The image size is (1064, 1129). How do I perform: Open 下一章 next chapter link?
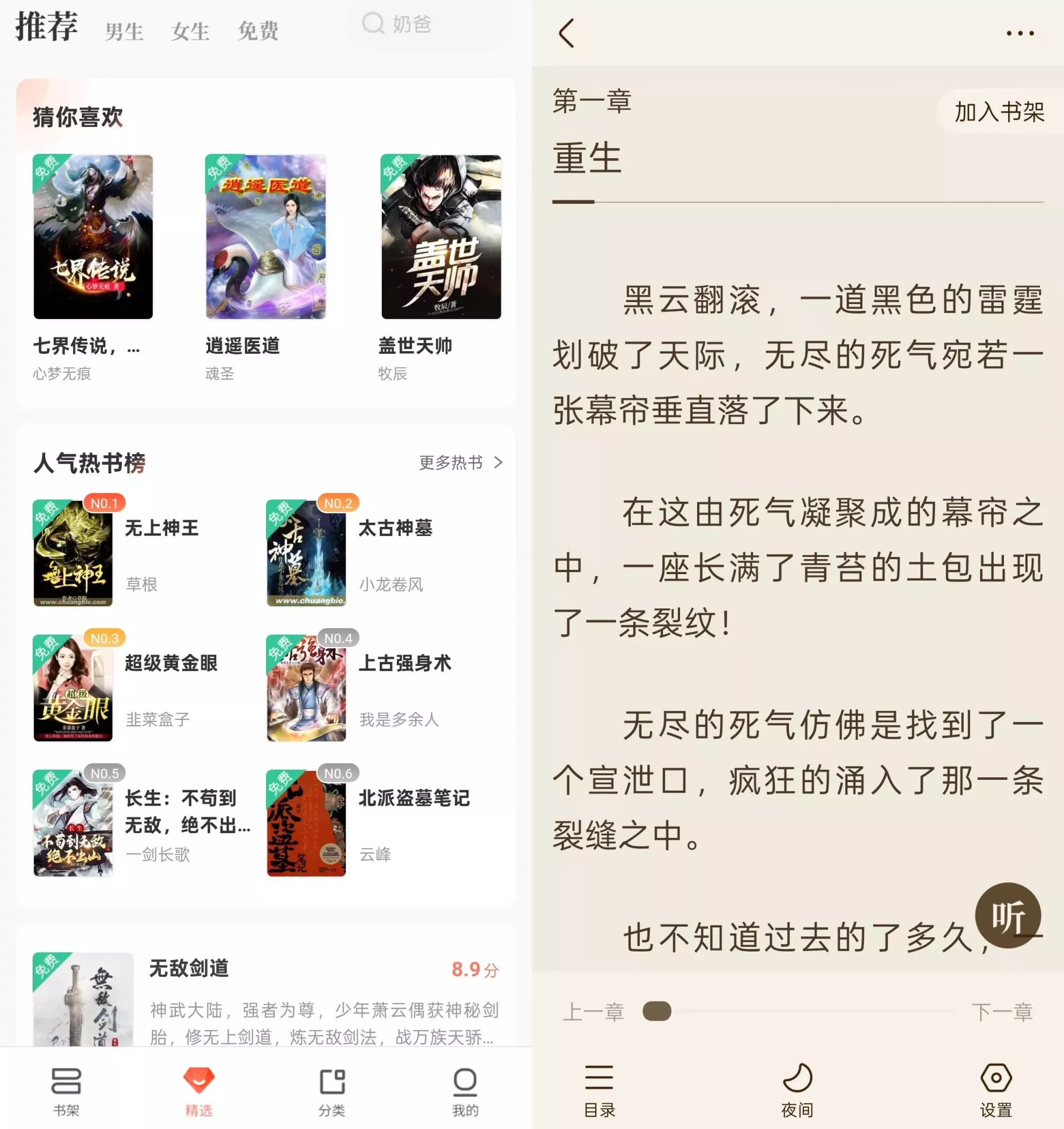[1003, 1010]
